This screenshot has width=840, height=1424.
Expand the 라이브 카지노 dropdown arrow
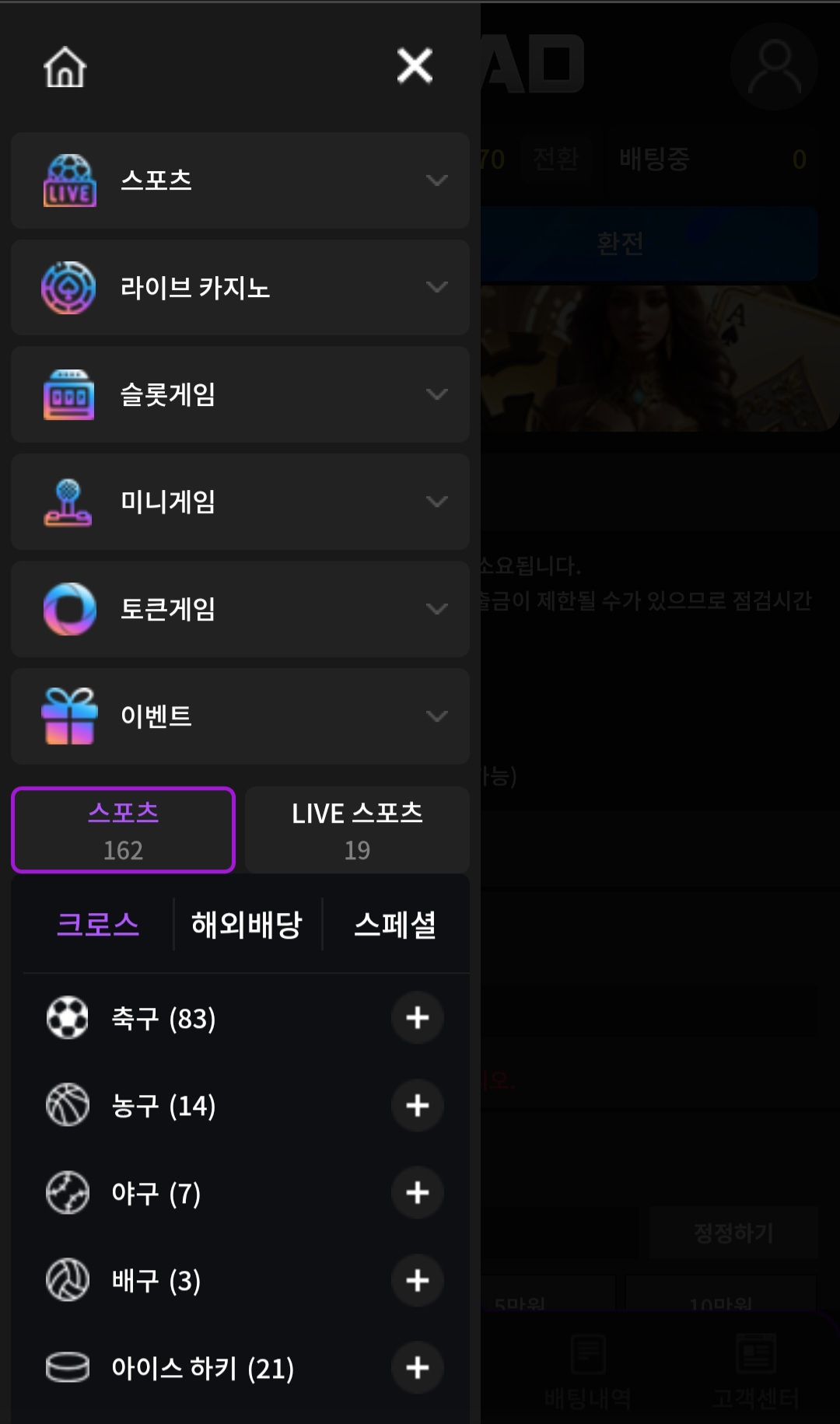coord(437,287)
